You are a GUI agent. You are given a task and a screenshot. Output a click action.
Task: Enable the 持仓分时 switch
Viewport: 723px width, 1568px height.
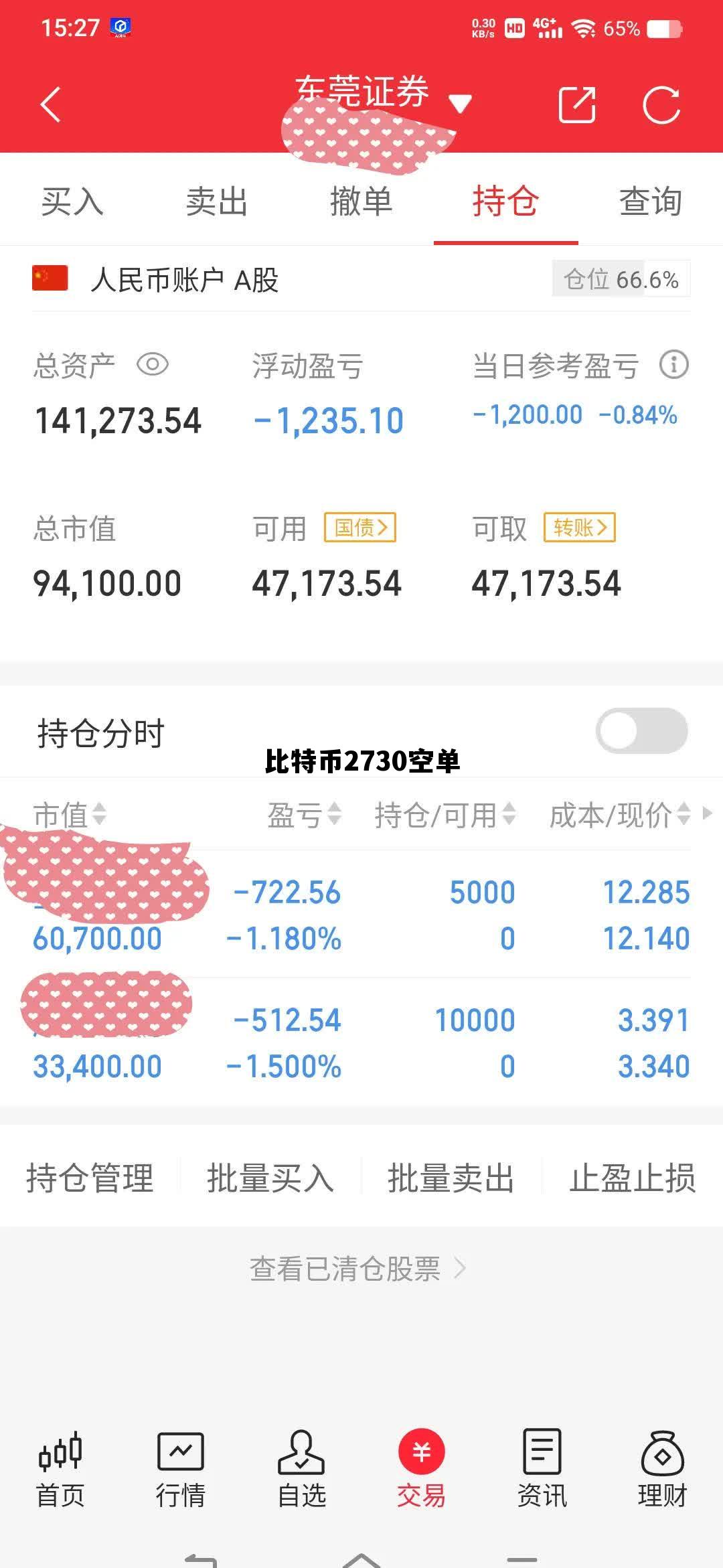pyautogui.click(x=641, y=730)
